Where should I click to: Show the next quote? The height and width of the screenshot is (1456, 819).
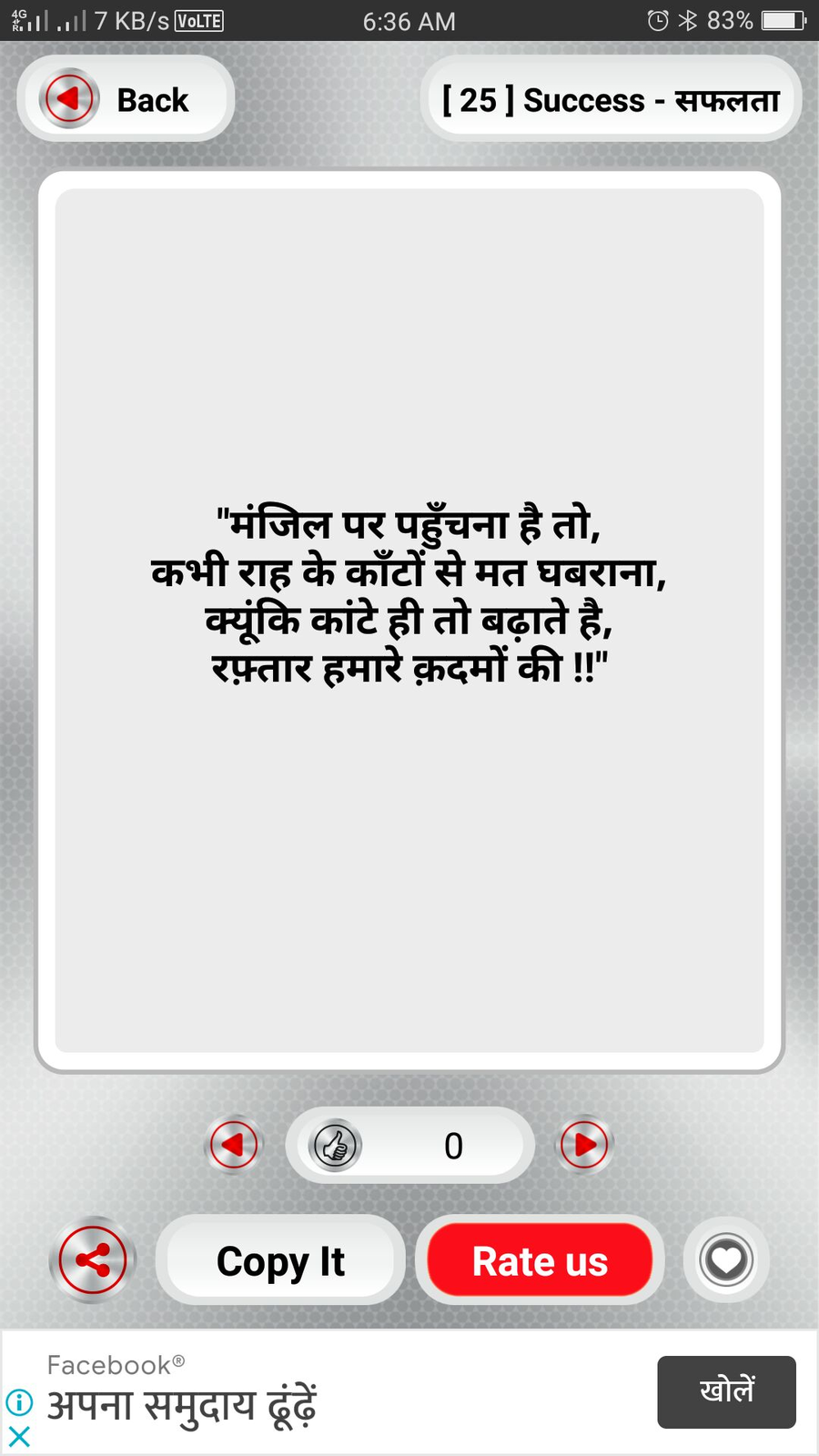point(584,1144)
